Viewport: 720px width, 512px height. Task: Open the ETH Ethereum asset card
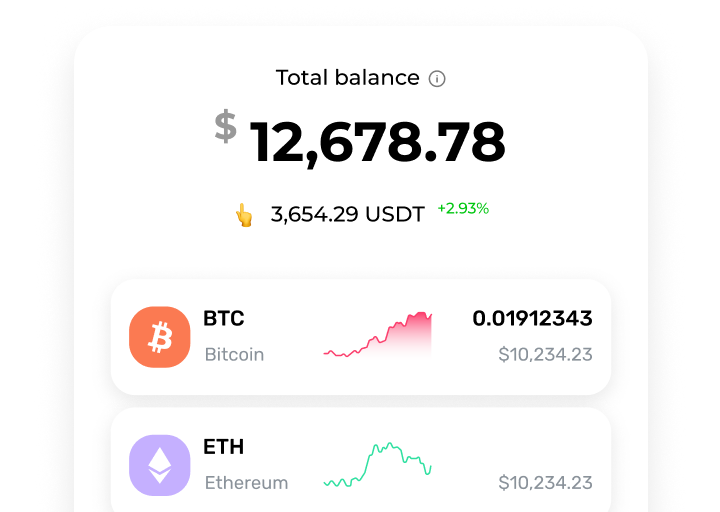(360, 464)
